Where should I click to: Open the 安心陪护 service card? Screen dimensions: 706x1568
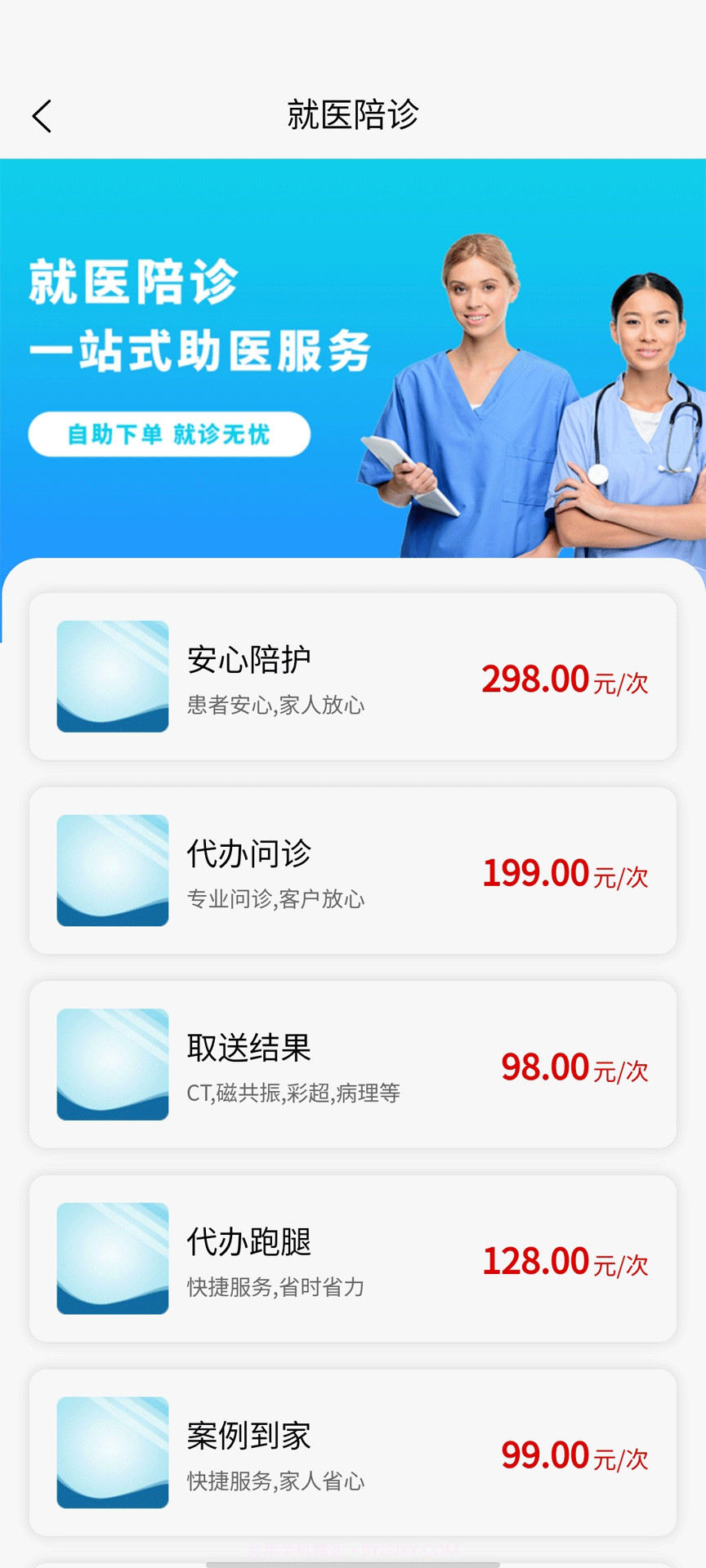tap(353, 676)
